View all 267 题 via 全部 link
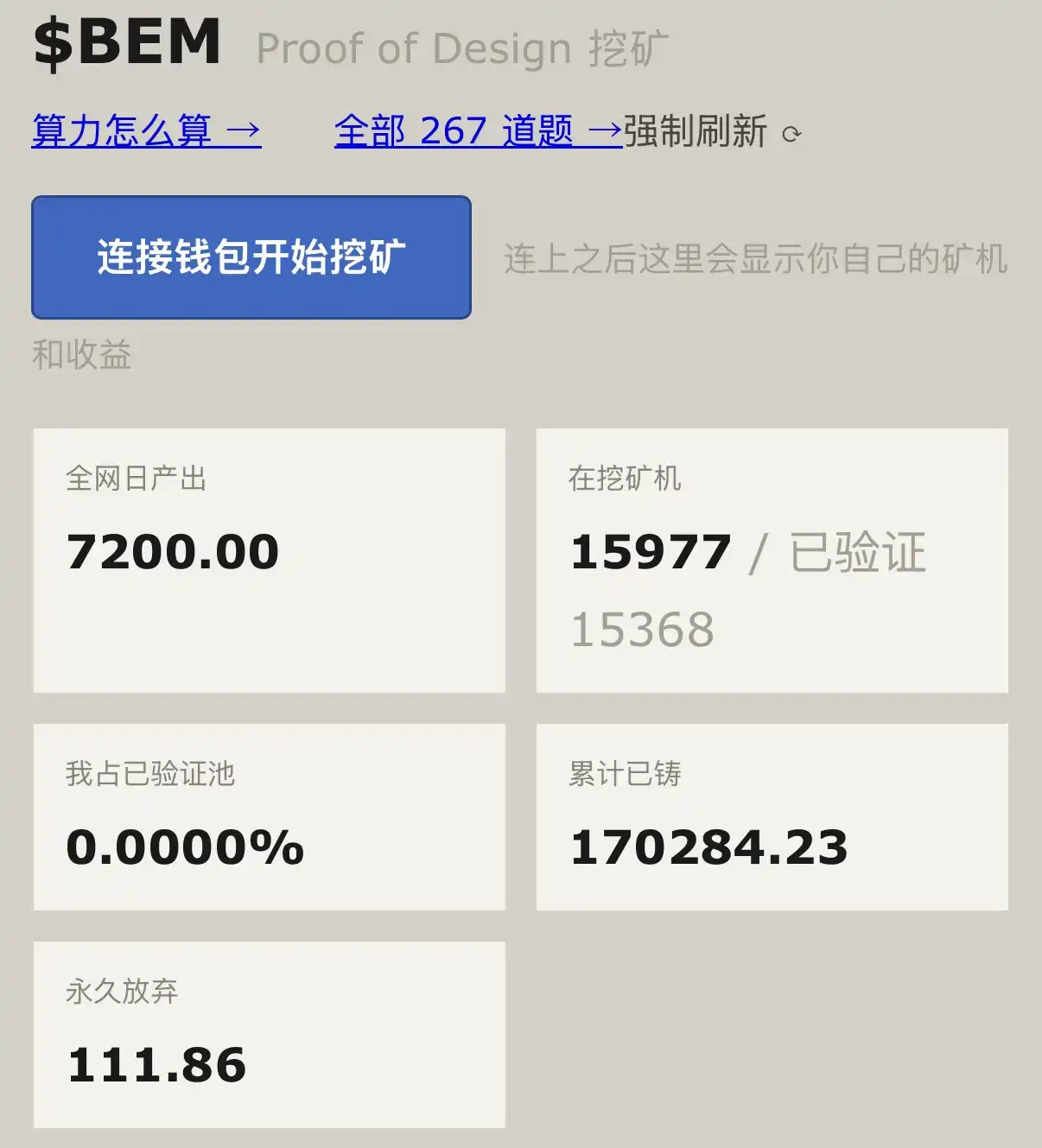 [478, 131]
